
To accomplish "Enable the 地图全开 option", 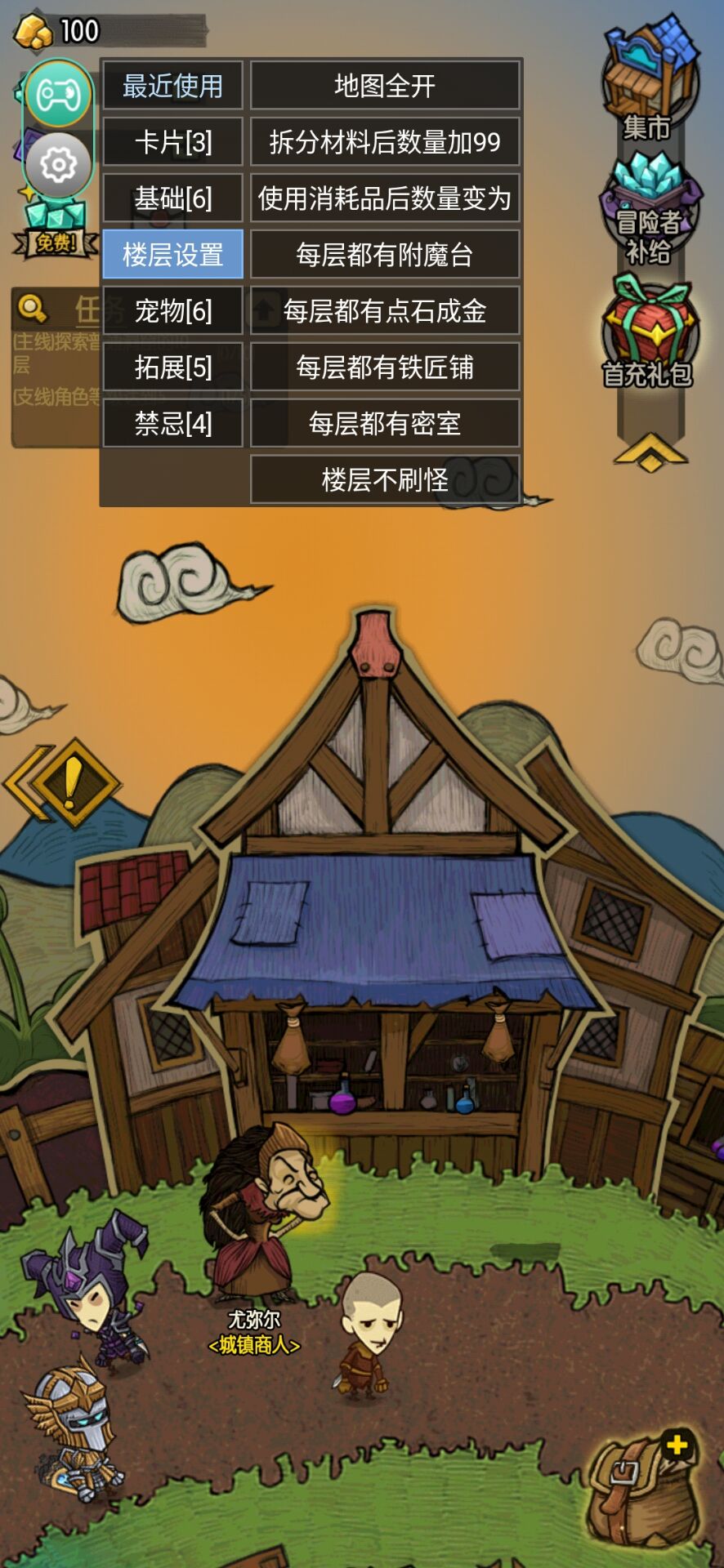I will point(385,86).
